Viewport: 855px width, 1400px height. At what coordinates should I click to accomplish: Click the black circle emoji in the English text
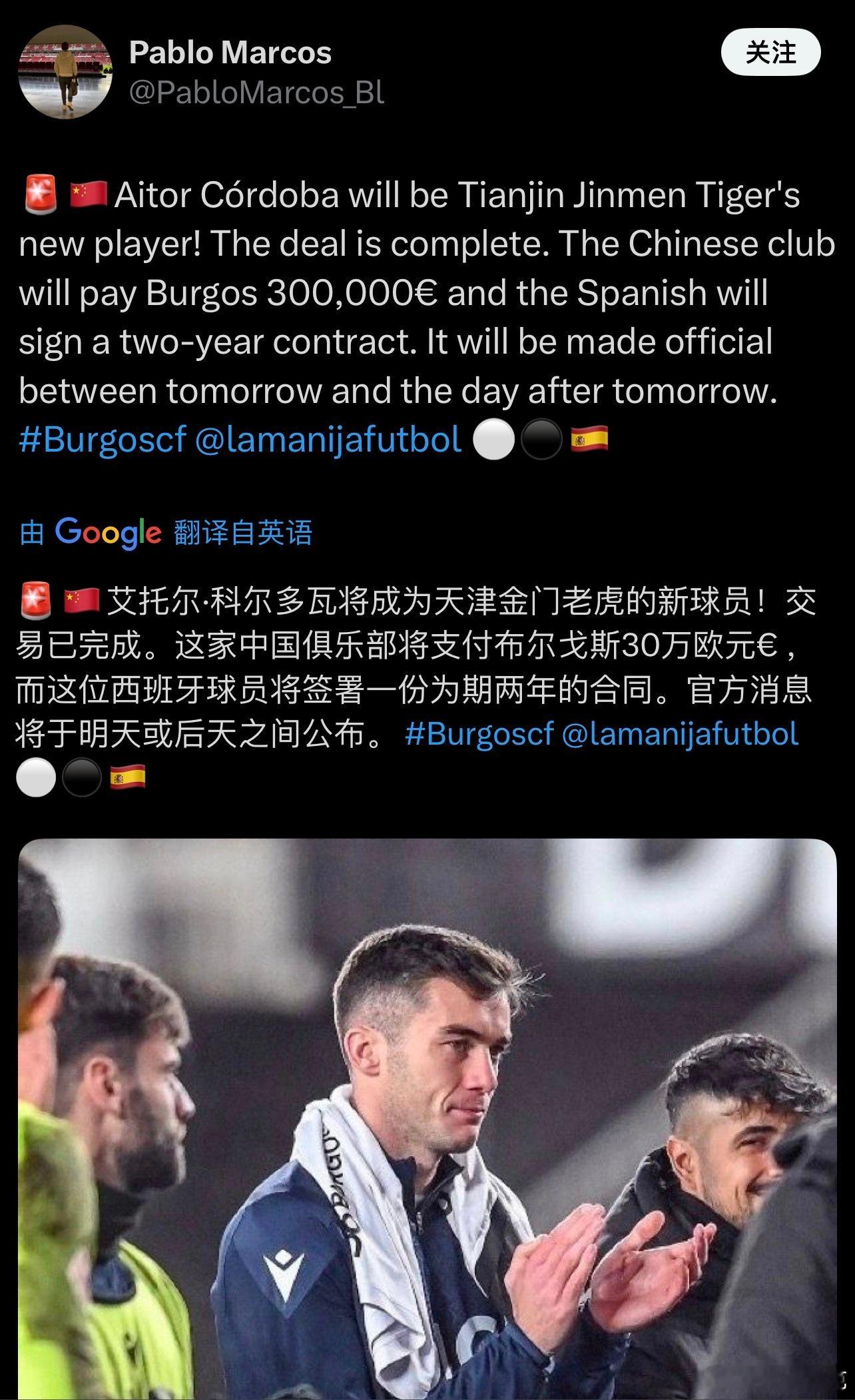(541, 440)
